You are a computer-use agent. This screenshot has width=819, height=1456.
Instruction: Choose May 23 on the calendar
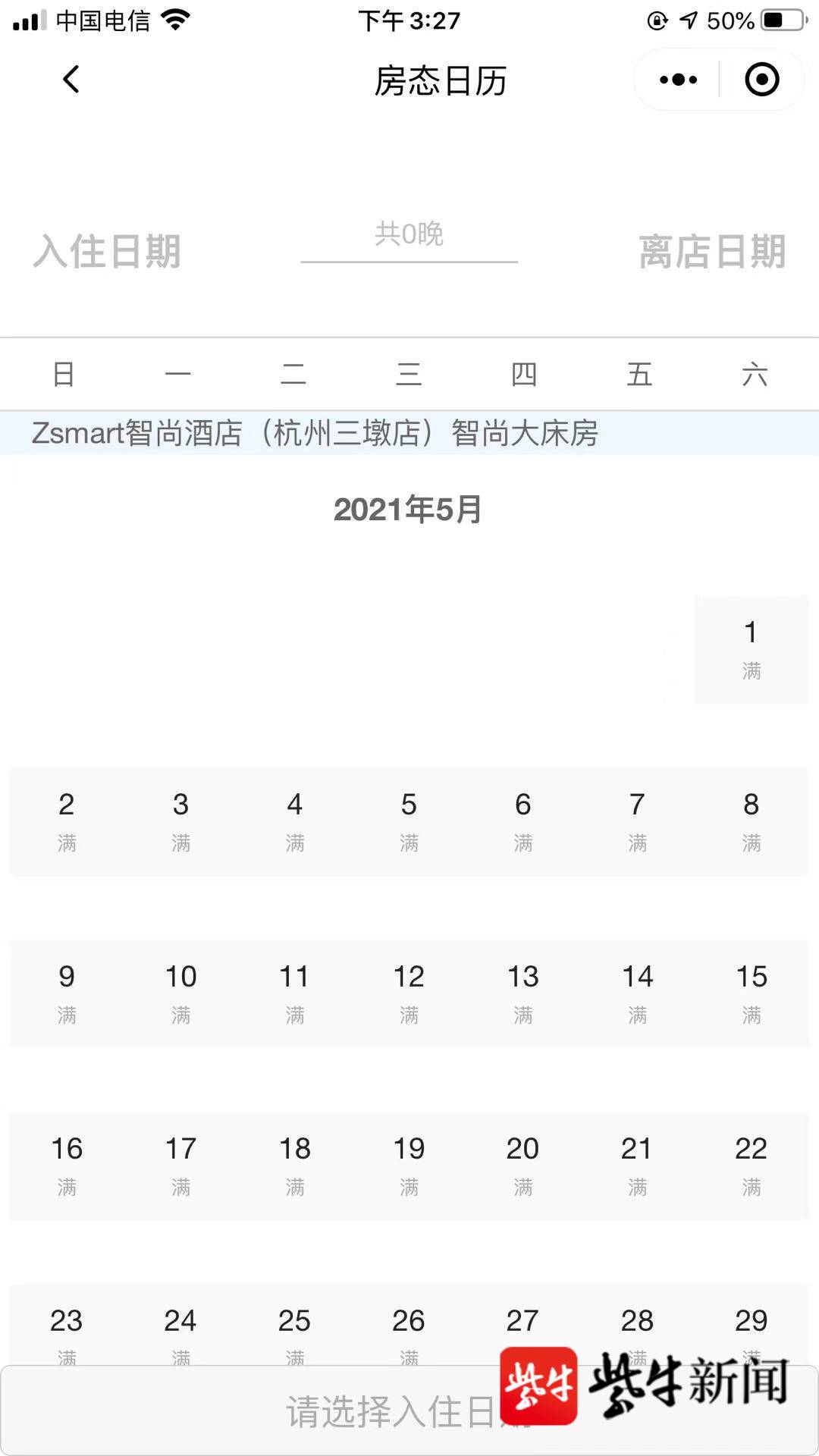[x=67, y=1327]
